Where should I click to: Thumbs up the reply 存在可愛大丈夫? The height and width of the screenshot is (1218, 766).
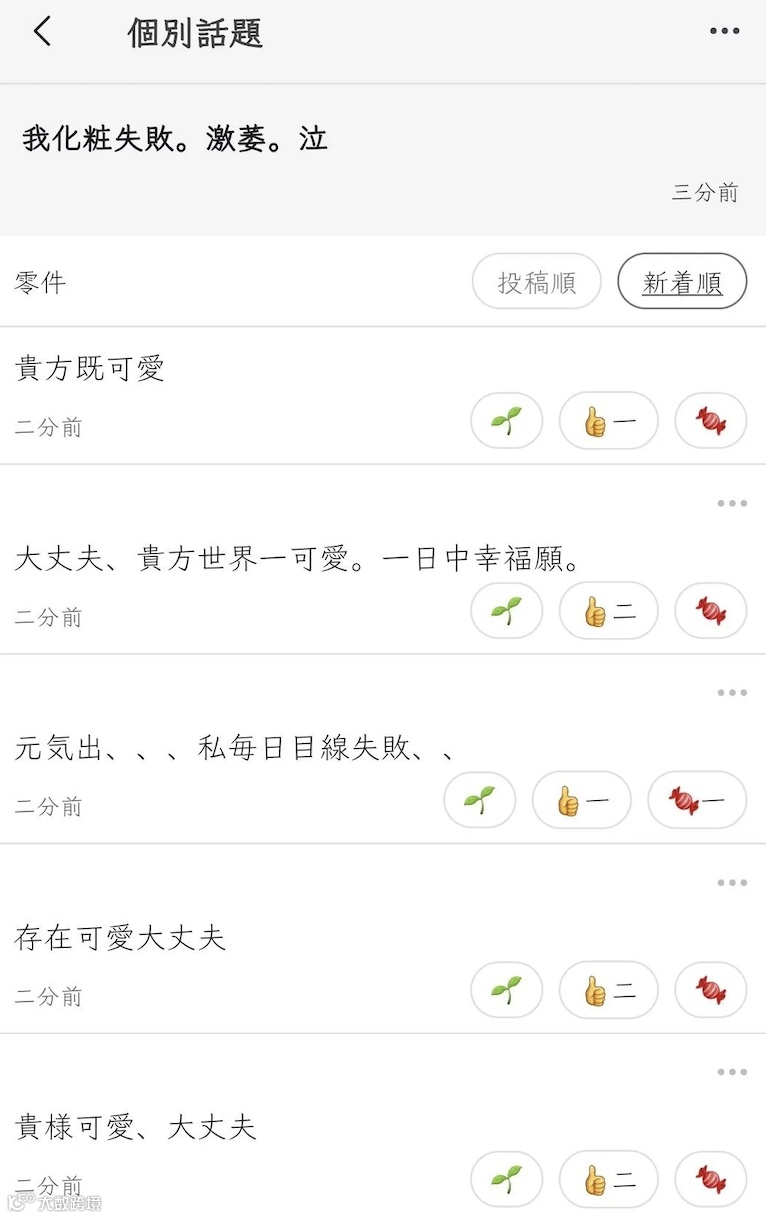coord(608,990)
